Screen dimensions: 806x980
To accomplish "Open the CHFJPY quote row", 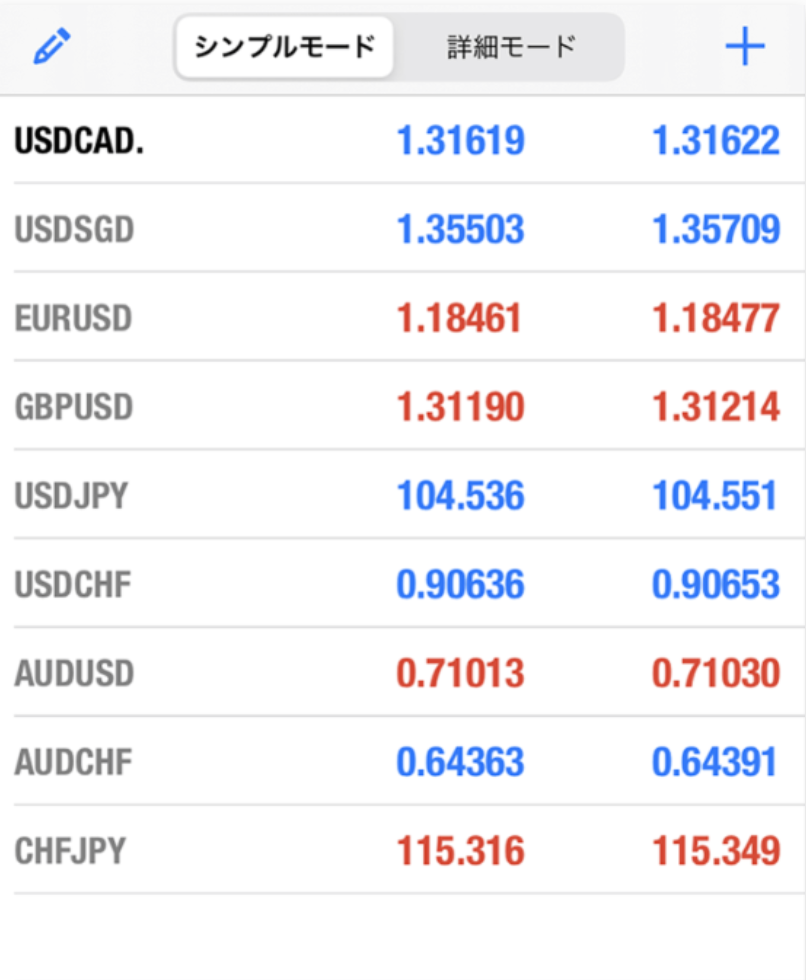I will (x=71, y=852).
